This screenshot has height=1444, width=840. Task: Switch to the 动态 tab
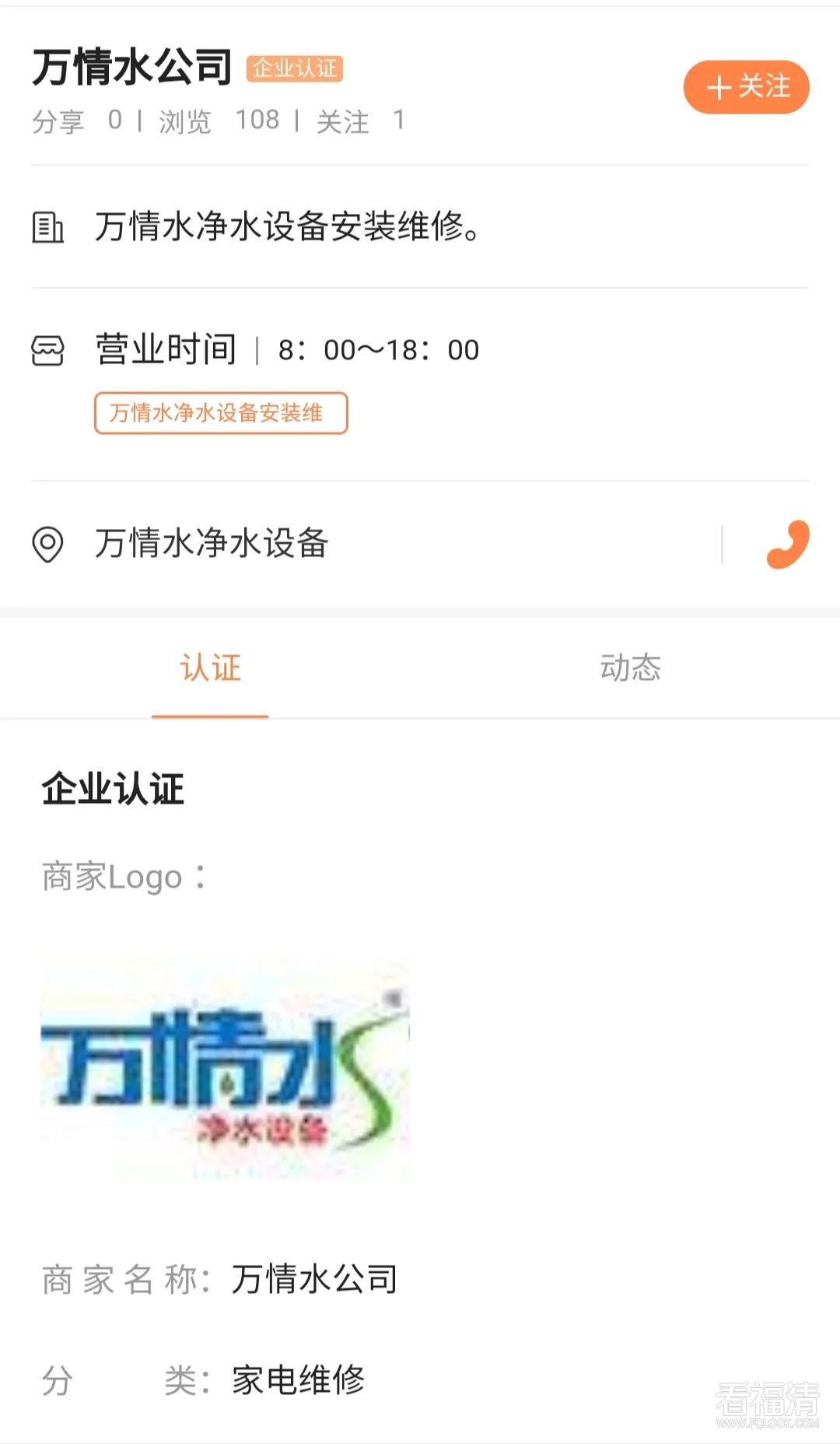(x=630, y=668)
